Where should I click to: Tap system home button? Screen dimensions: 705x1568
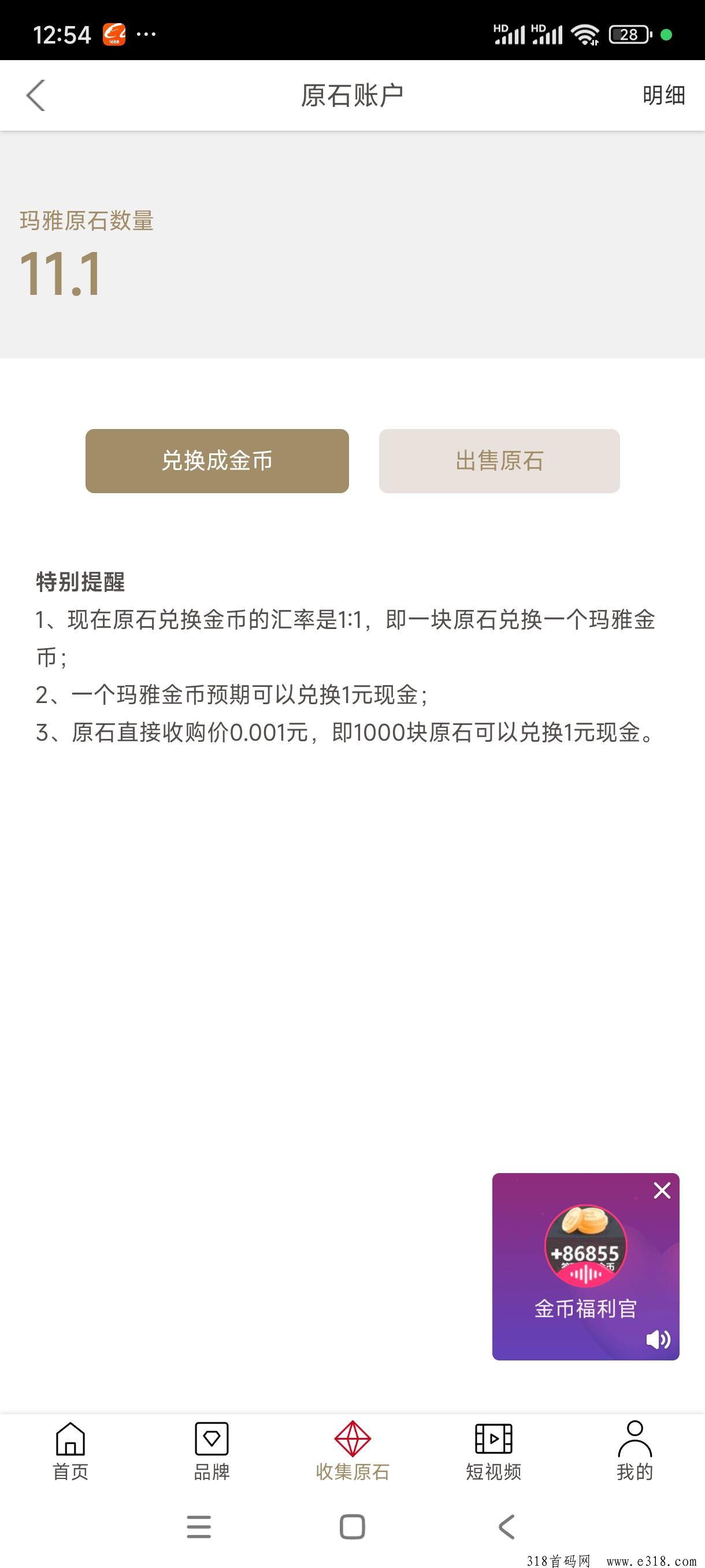(352, 1526)
